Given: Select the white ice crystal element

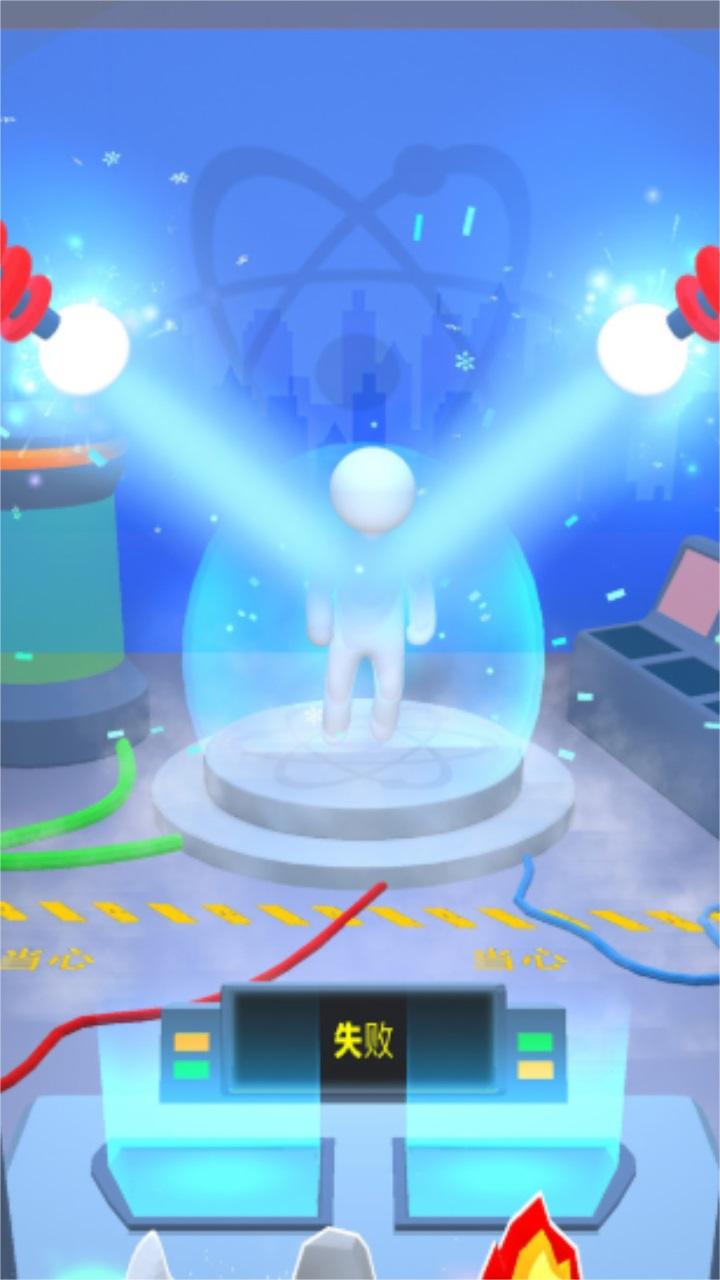Looking at the screenshot, I should 152,1259.
